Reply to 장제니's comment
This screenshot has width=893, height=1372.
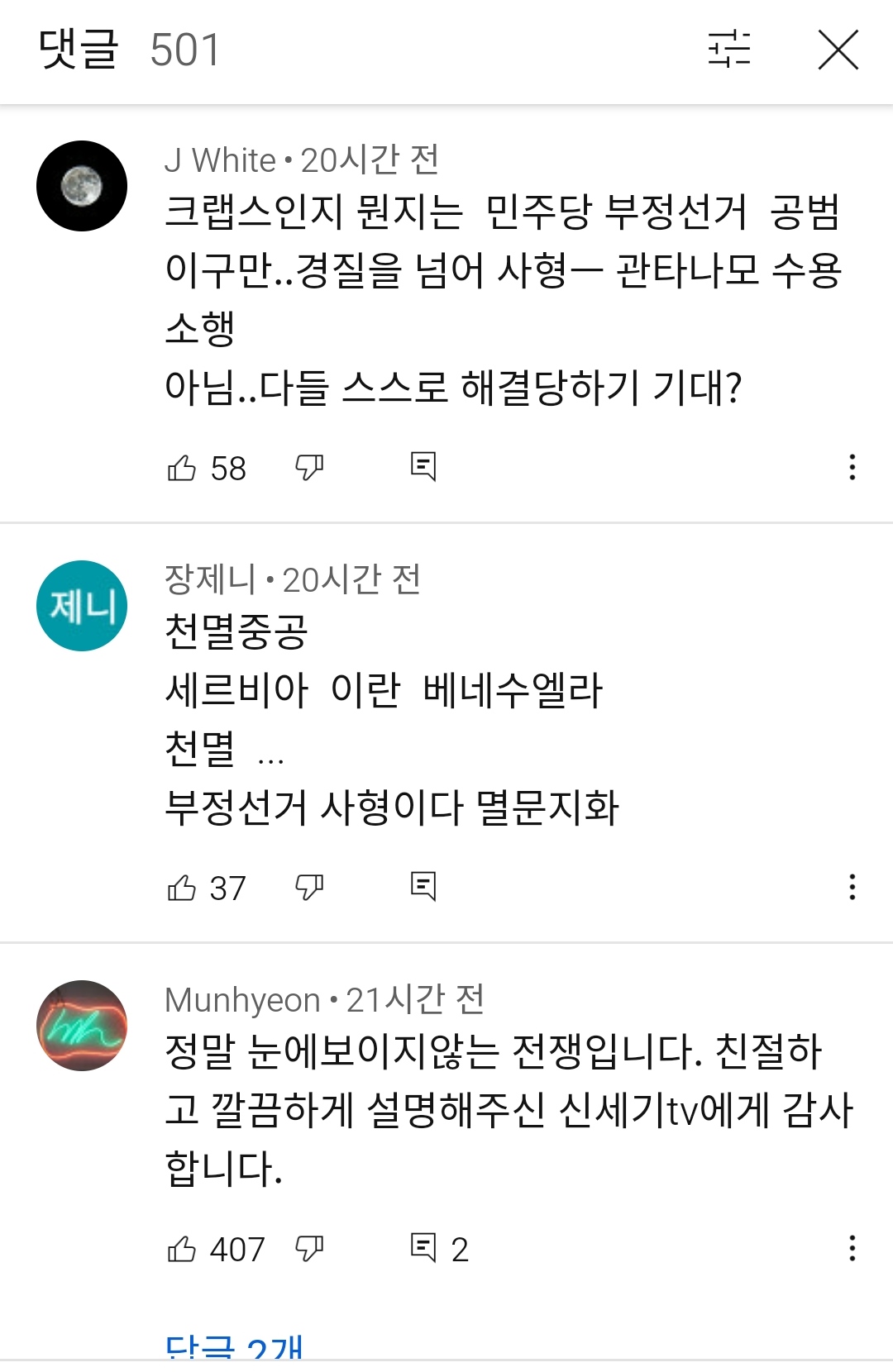(423, 887)
